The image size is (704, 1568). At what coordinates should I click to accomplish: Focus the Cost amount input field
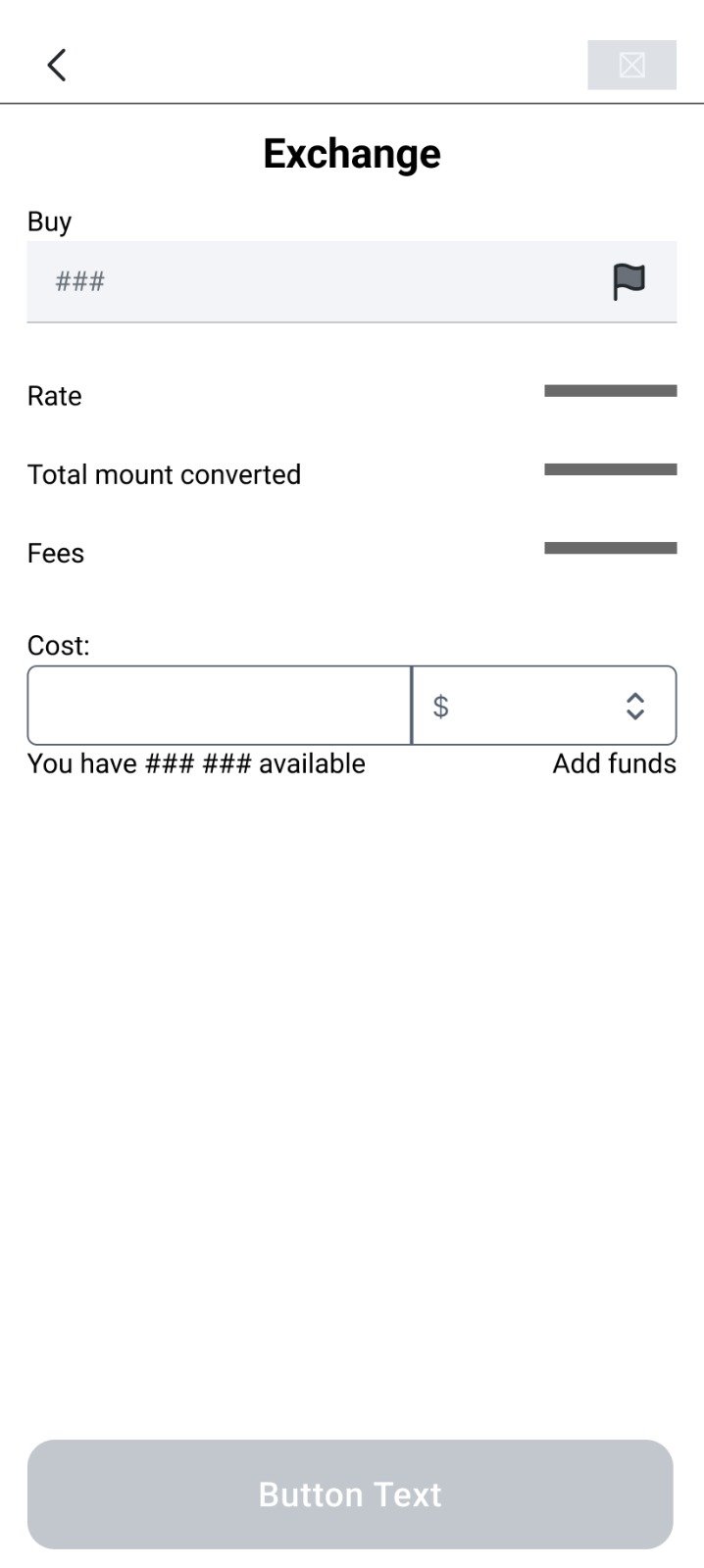tap(219, 706)
